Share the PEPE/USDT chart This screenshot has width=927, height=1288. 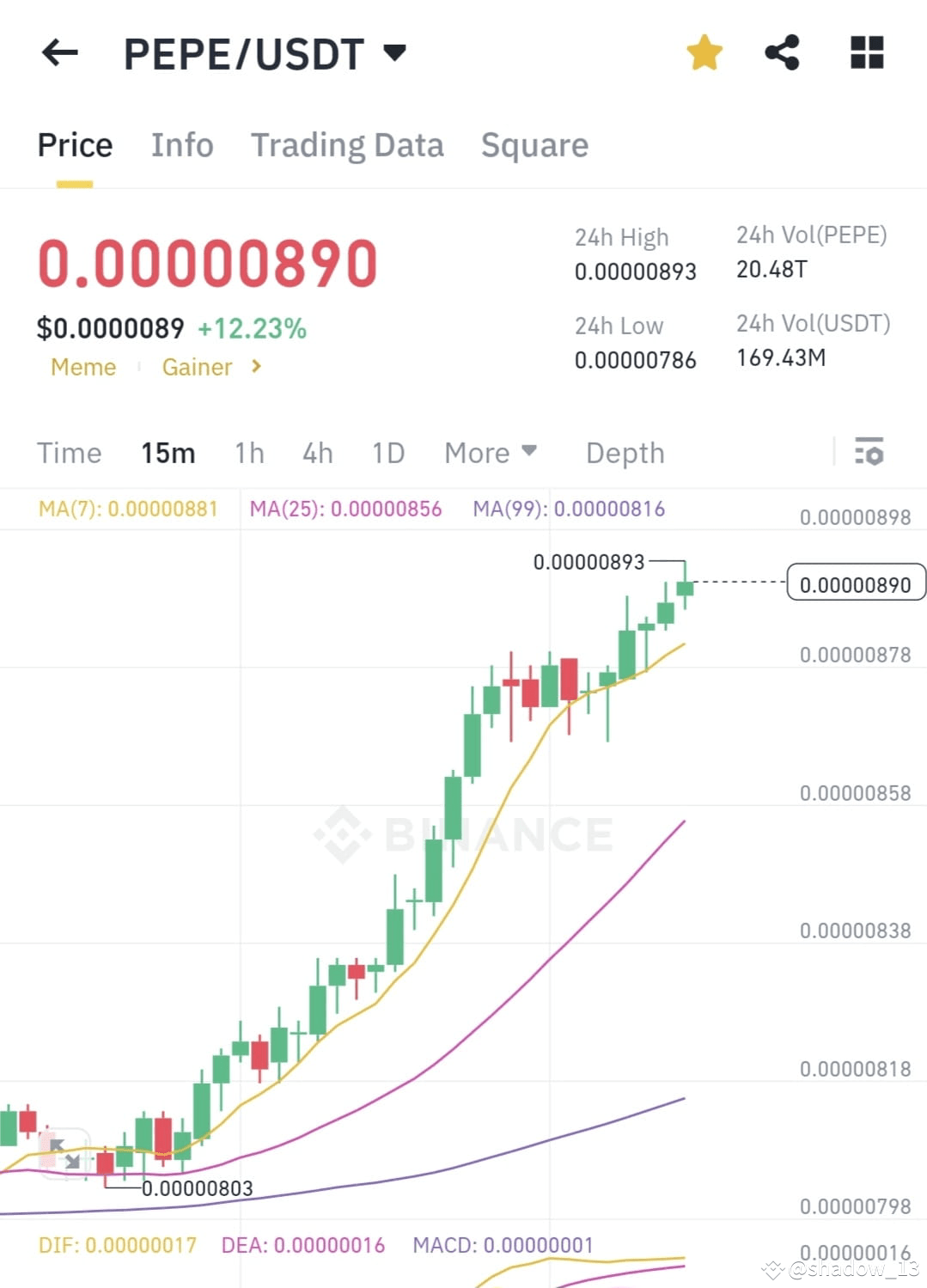point(783,52)
